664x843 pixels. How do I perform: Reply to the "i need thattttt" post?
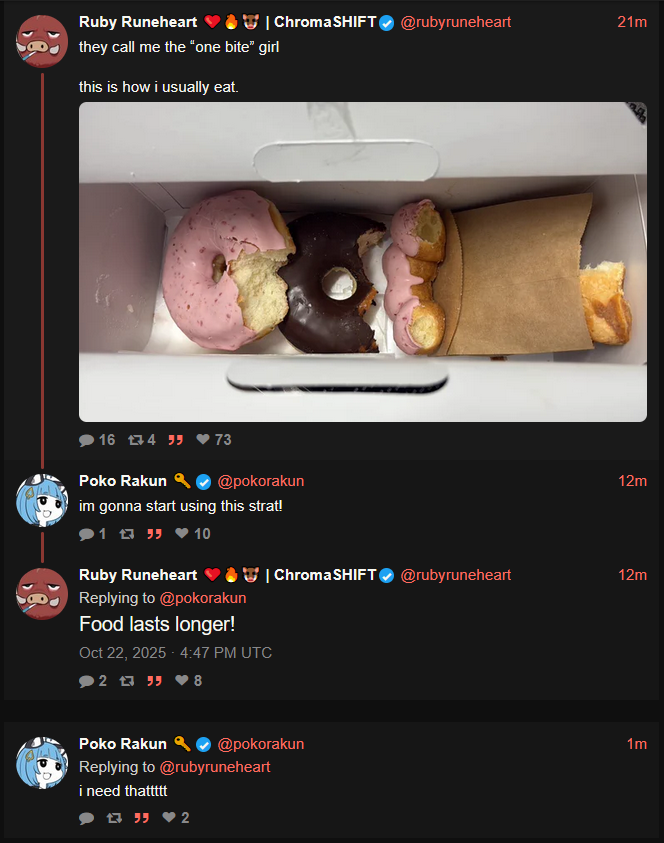point(87,818)
